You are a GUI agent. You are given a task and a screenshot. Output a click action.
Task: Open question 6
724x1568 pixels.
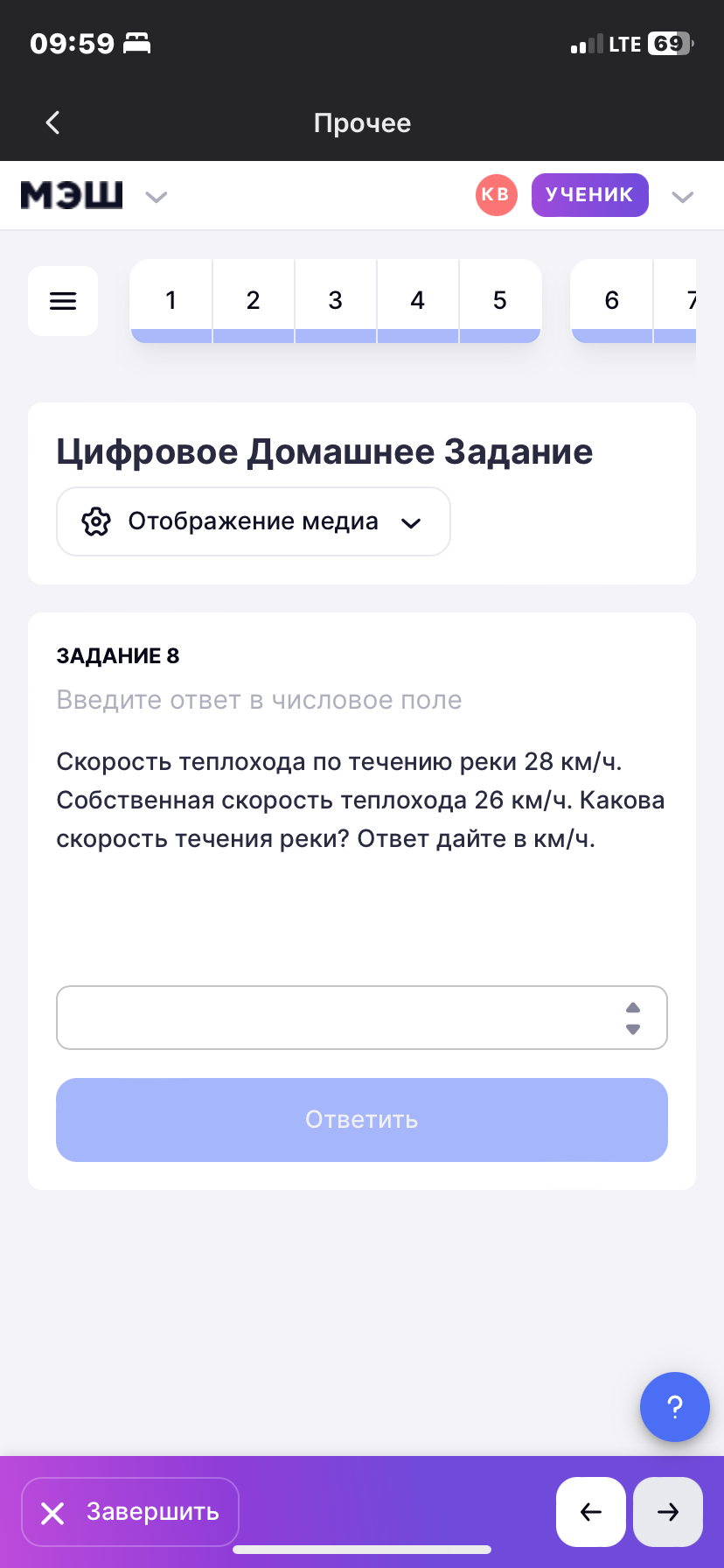(x=612, y=300)
